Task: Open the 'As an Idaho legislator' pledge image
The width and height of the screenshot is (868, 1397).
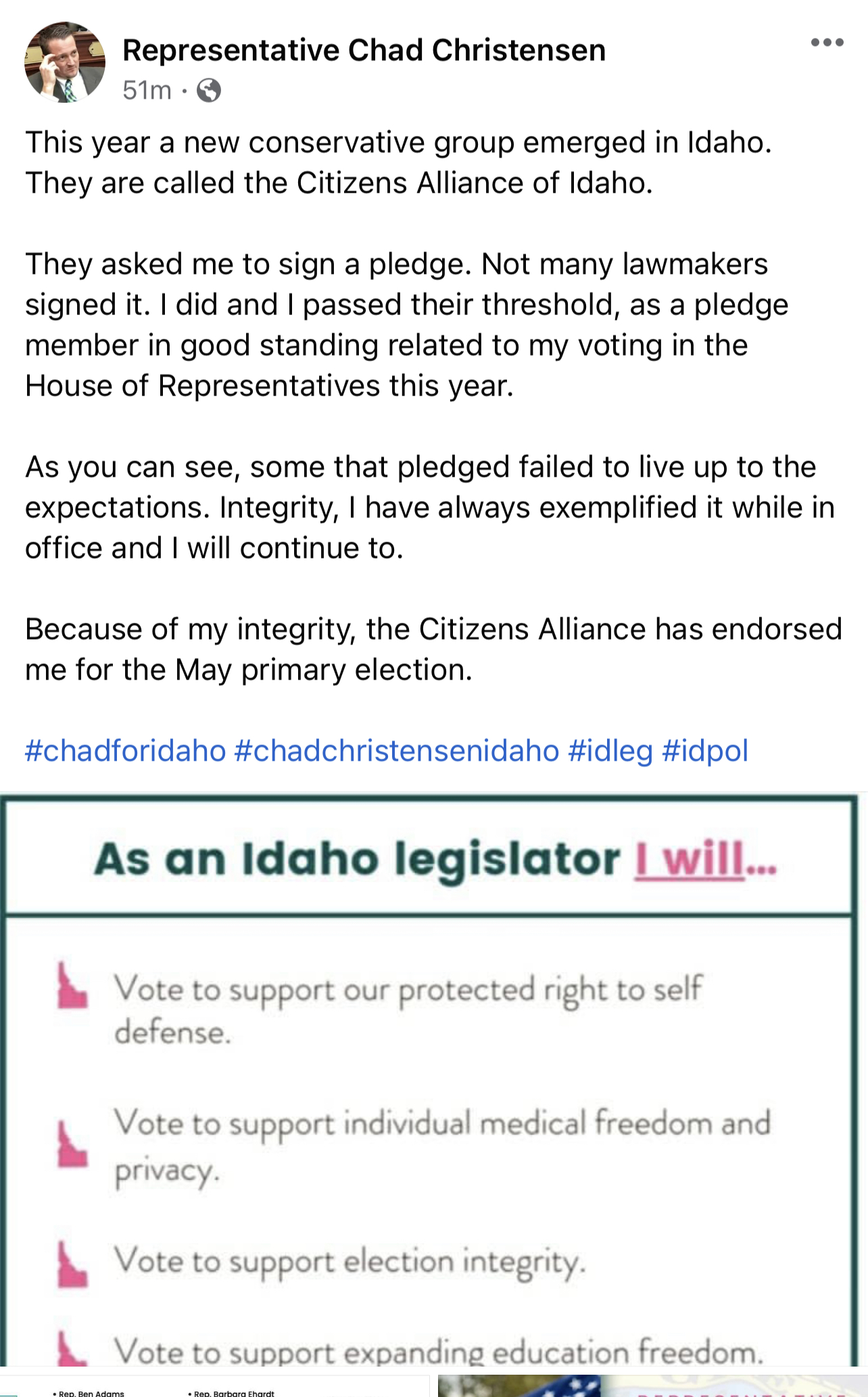Action: pos(433,1082)
